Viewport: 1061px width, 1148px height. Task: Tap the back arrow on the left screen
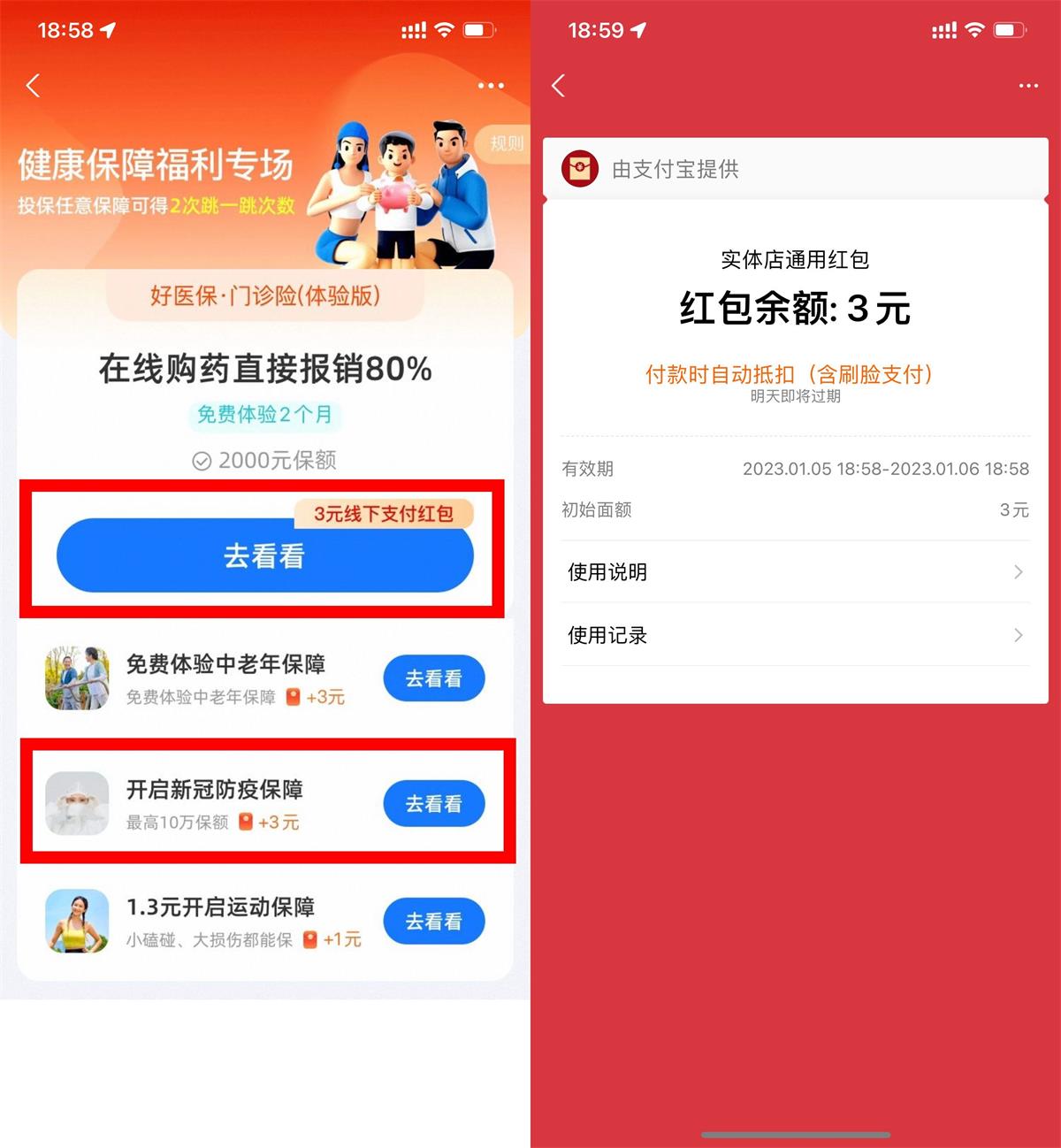33,86
